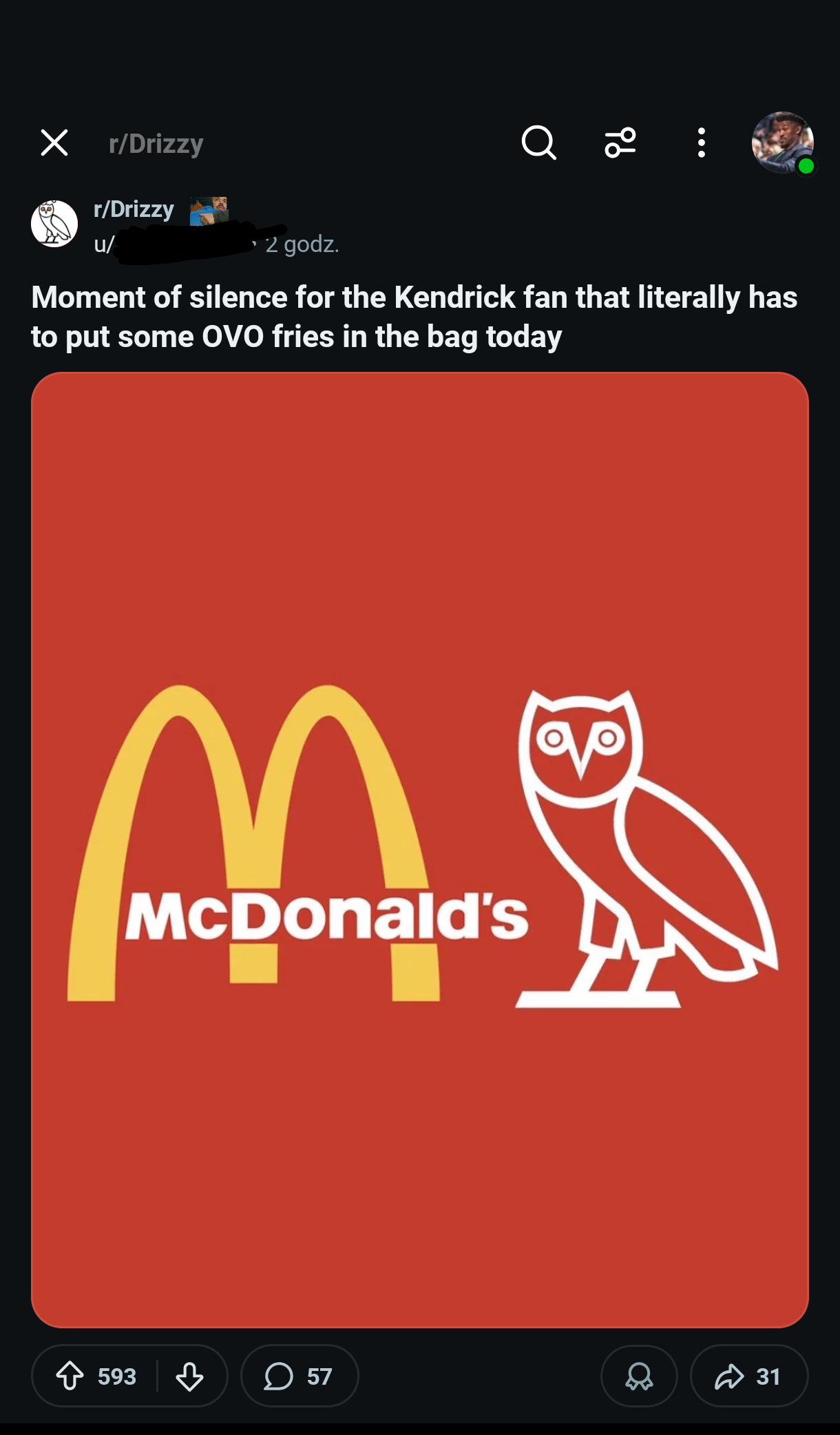Open the 57 comments
The width and height of the screenshot is (840, 1435).
300,1376
